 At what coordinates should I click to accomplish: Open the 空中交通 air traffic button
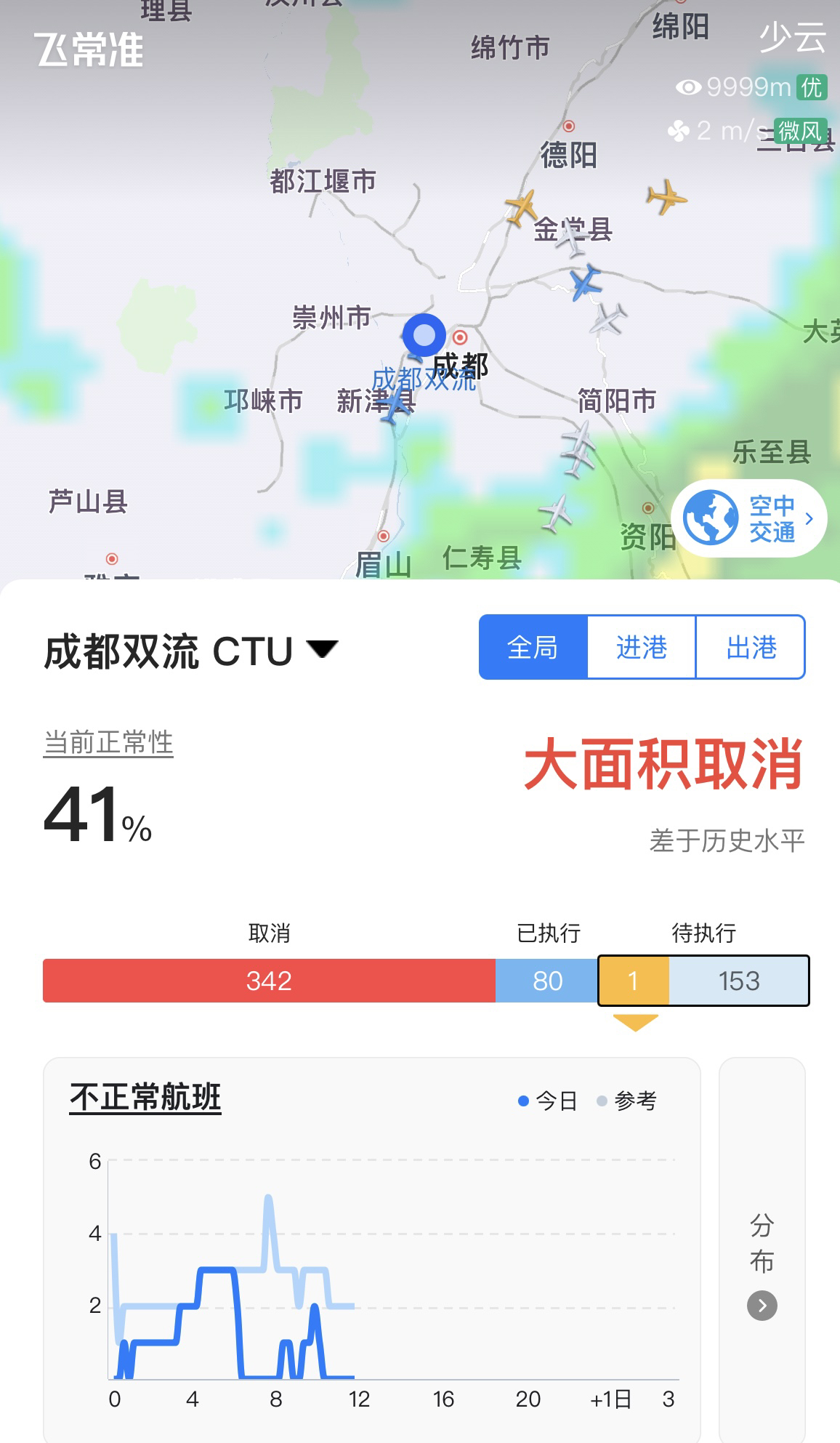(748, 518)
